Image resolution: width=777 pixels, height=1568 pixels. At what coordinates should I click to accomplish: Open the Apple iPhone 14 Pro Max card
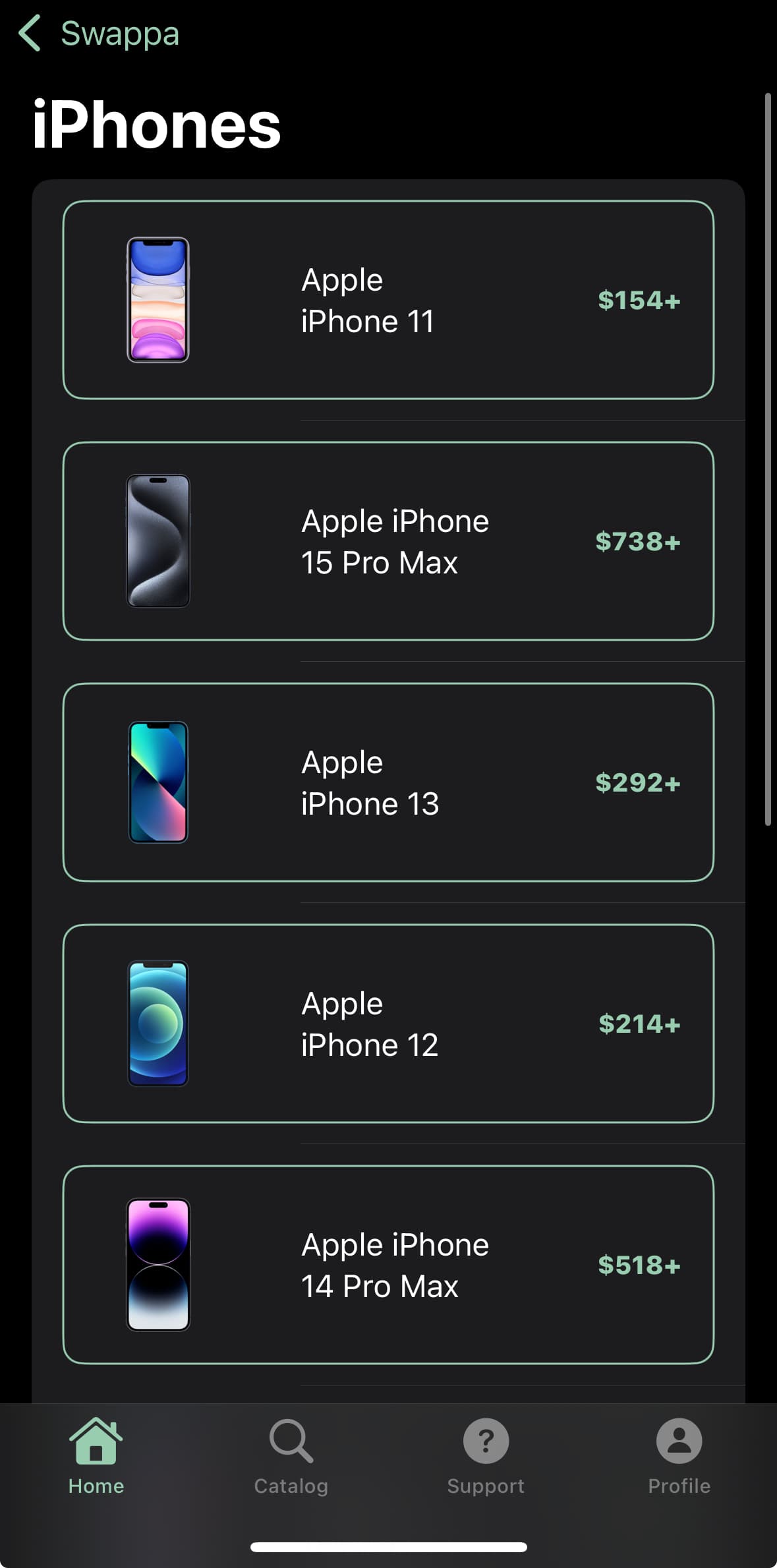[388, 1265]
